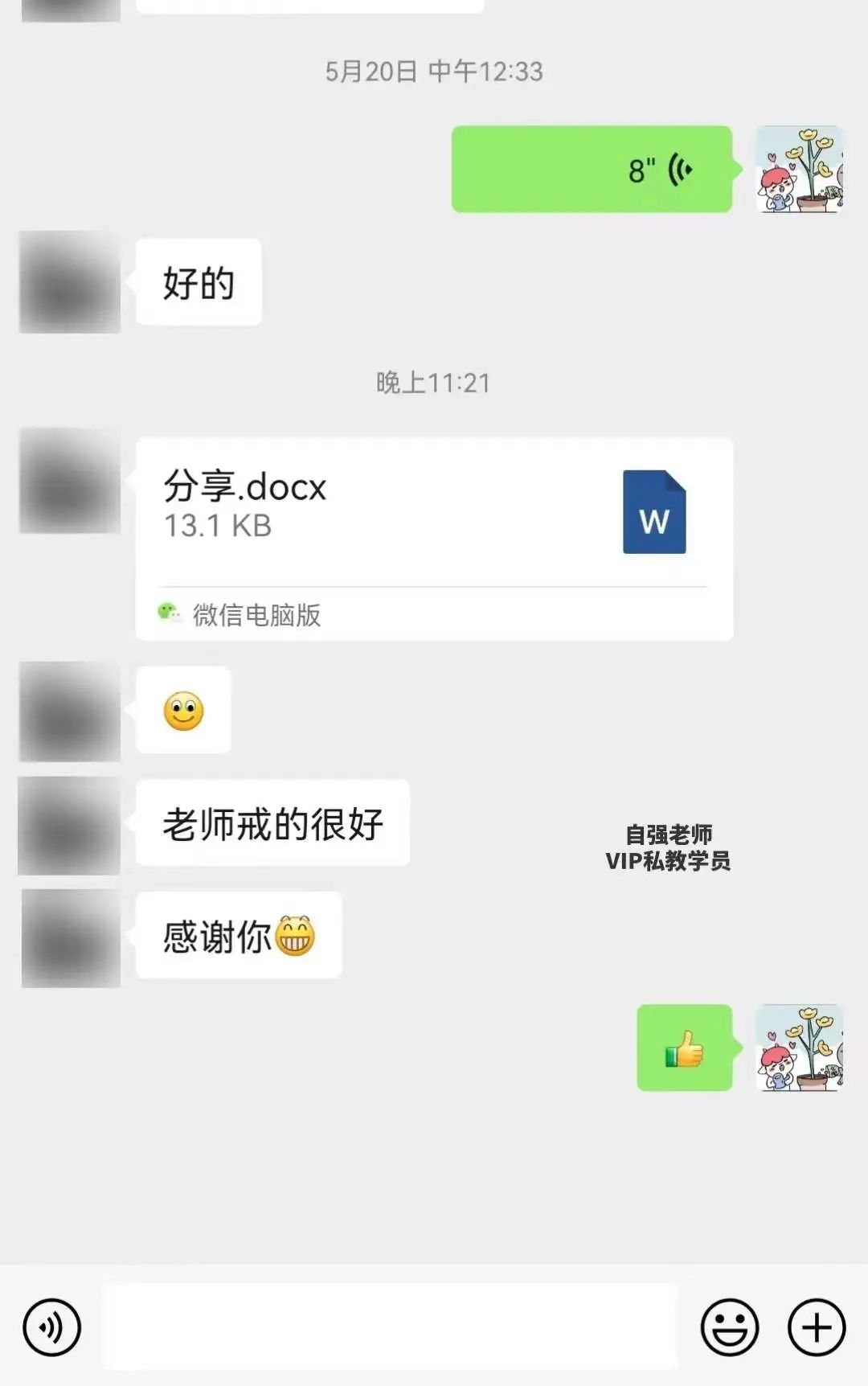Viewport: 868px width, 1386px height.
Task: Open contact avatar beside 好的 message
Action: 70,282
